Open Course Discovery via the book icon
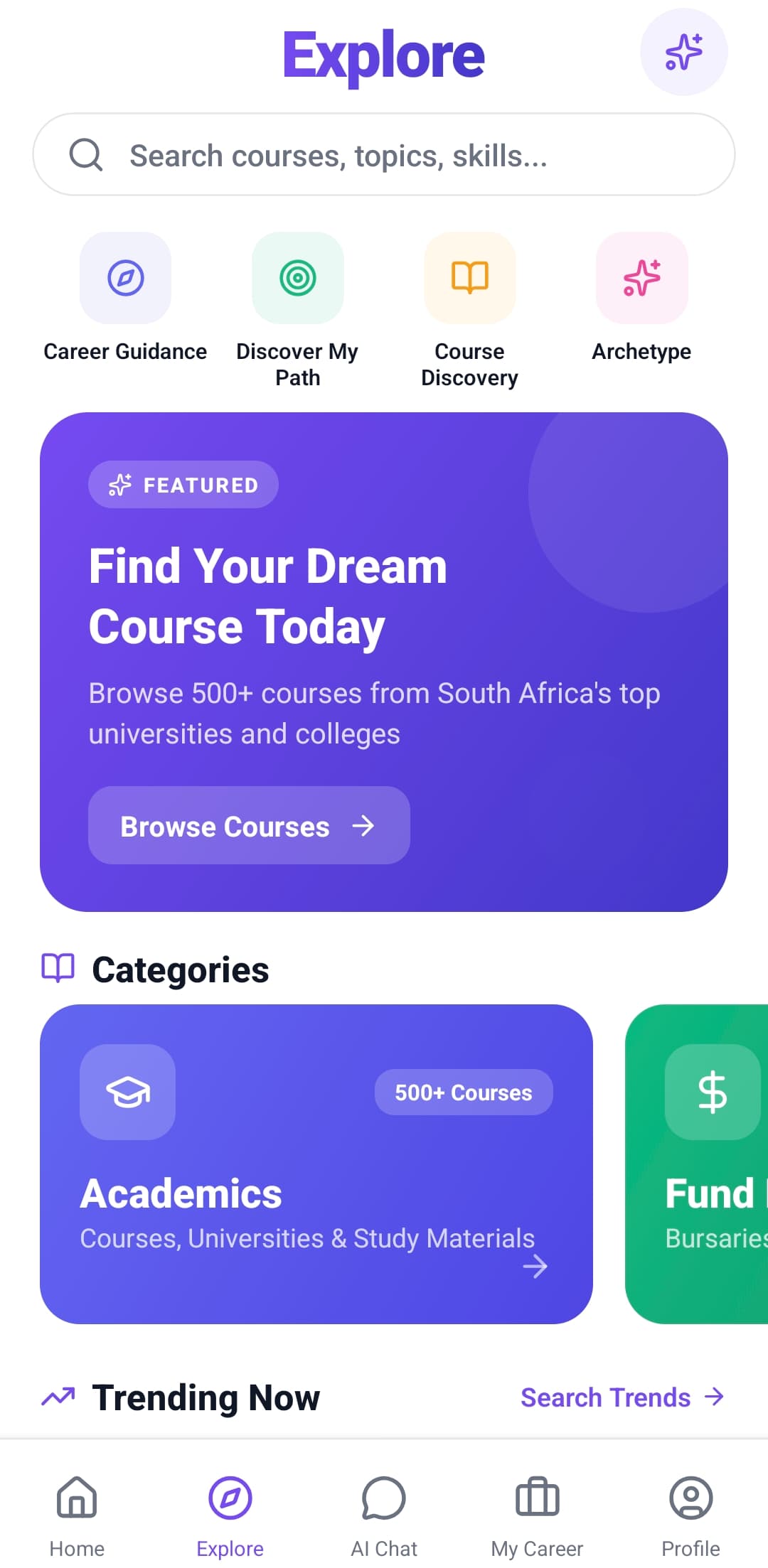768x1568 pixels. (469, 278)
